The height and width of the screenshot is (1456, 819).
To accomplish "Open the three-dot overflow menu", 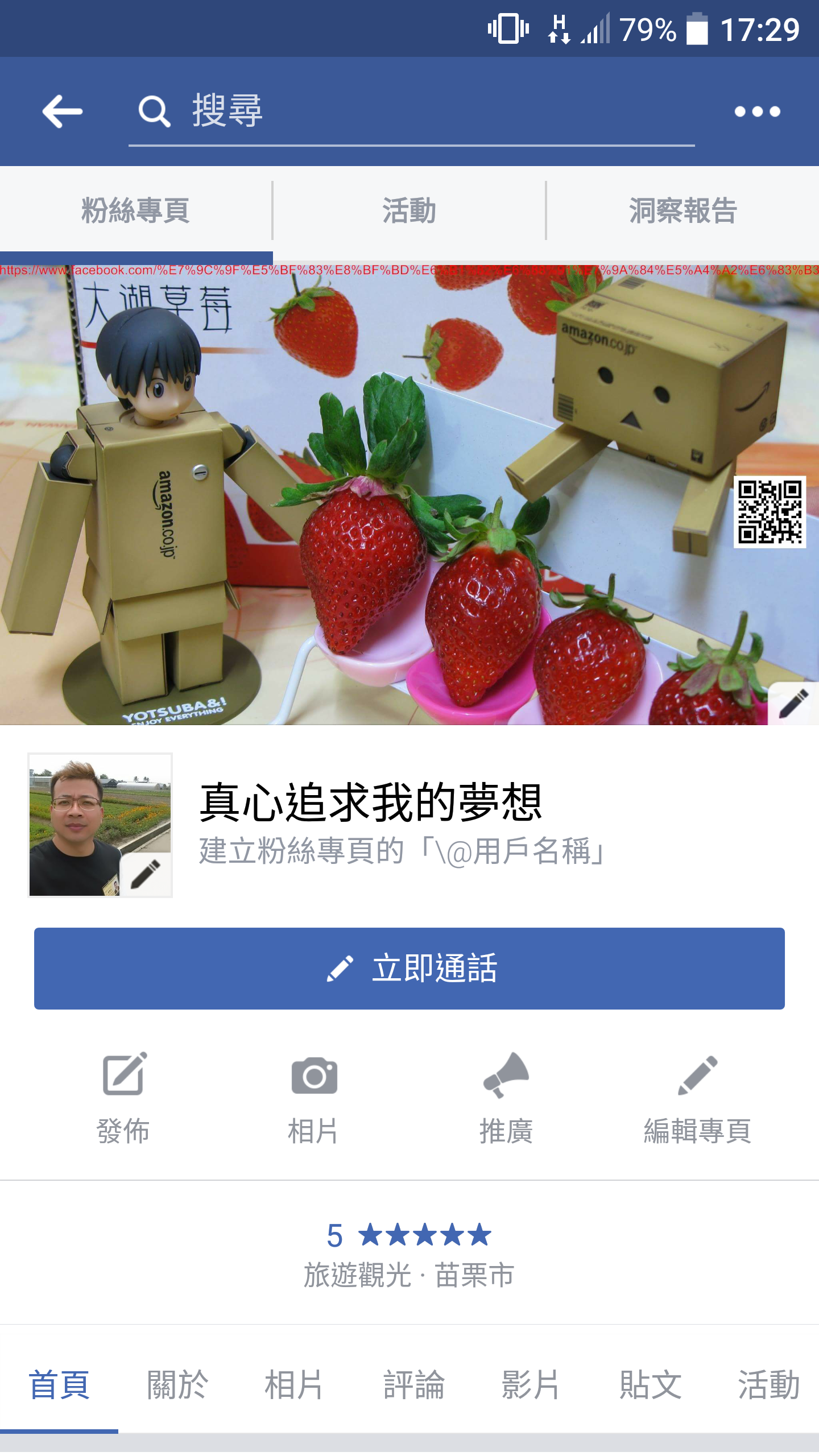I will [757, 111].
